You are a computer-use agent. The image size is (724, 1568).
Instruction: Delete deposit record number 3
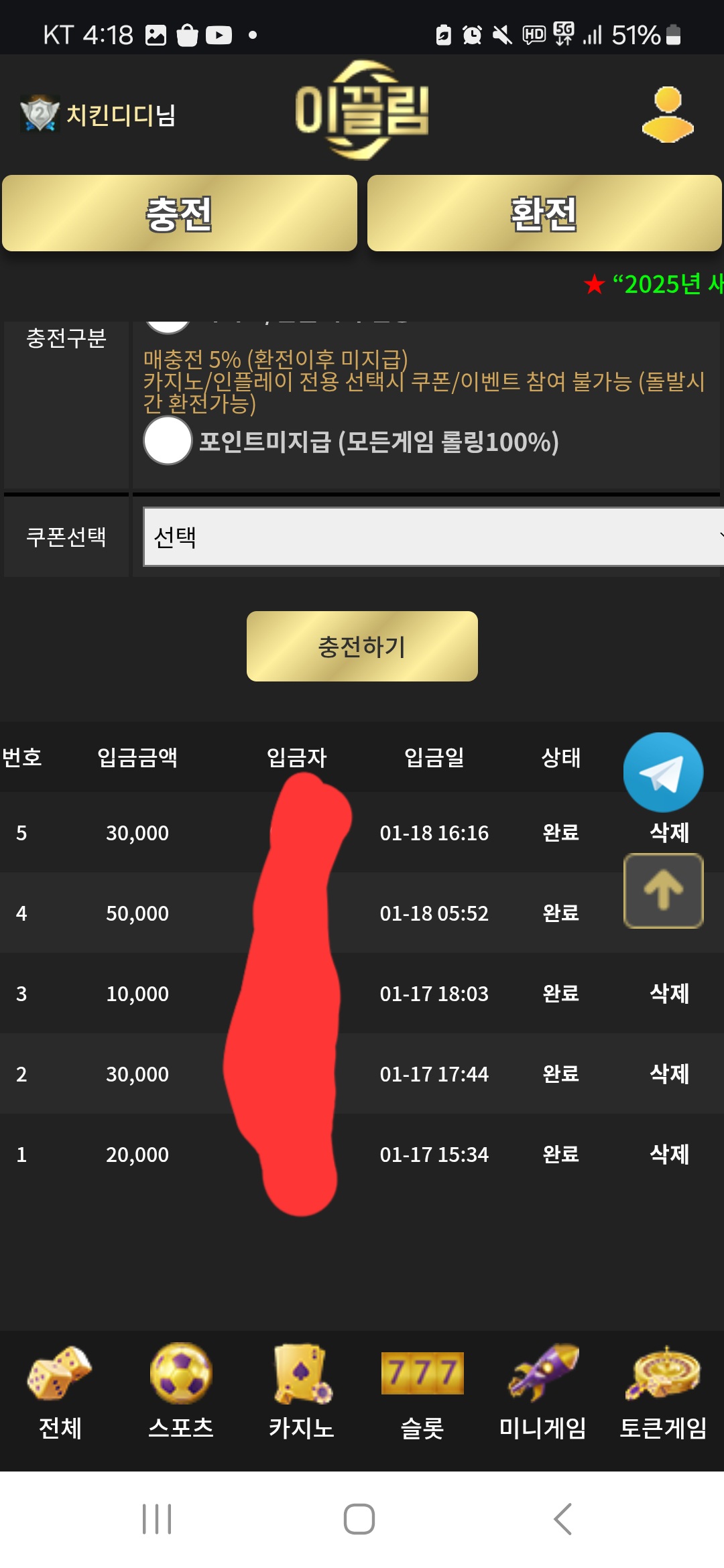(x=669, y=993)
